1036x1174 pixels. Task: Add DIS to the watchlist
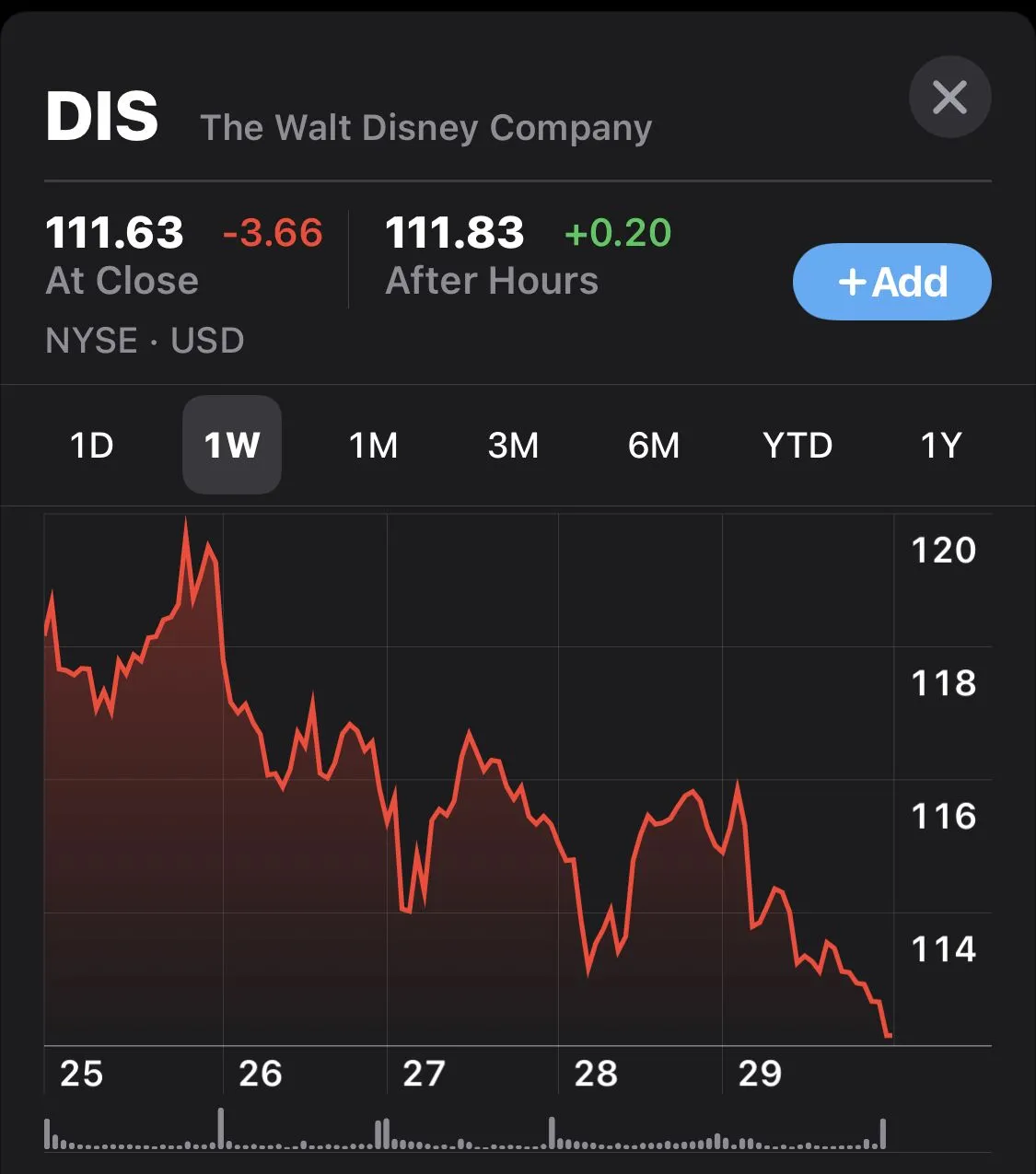891,282
